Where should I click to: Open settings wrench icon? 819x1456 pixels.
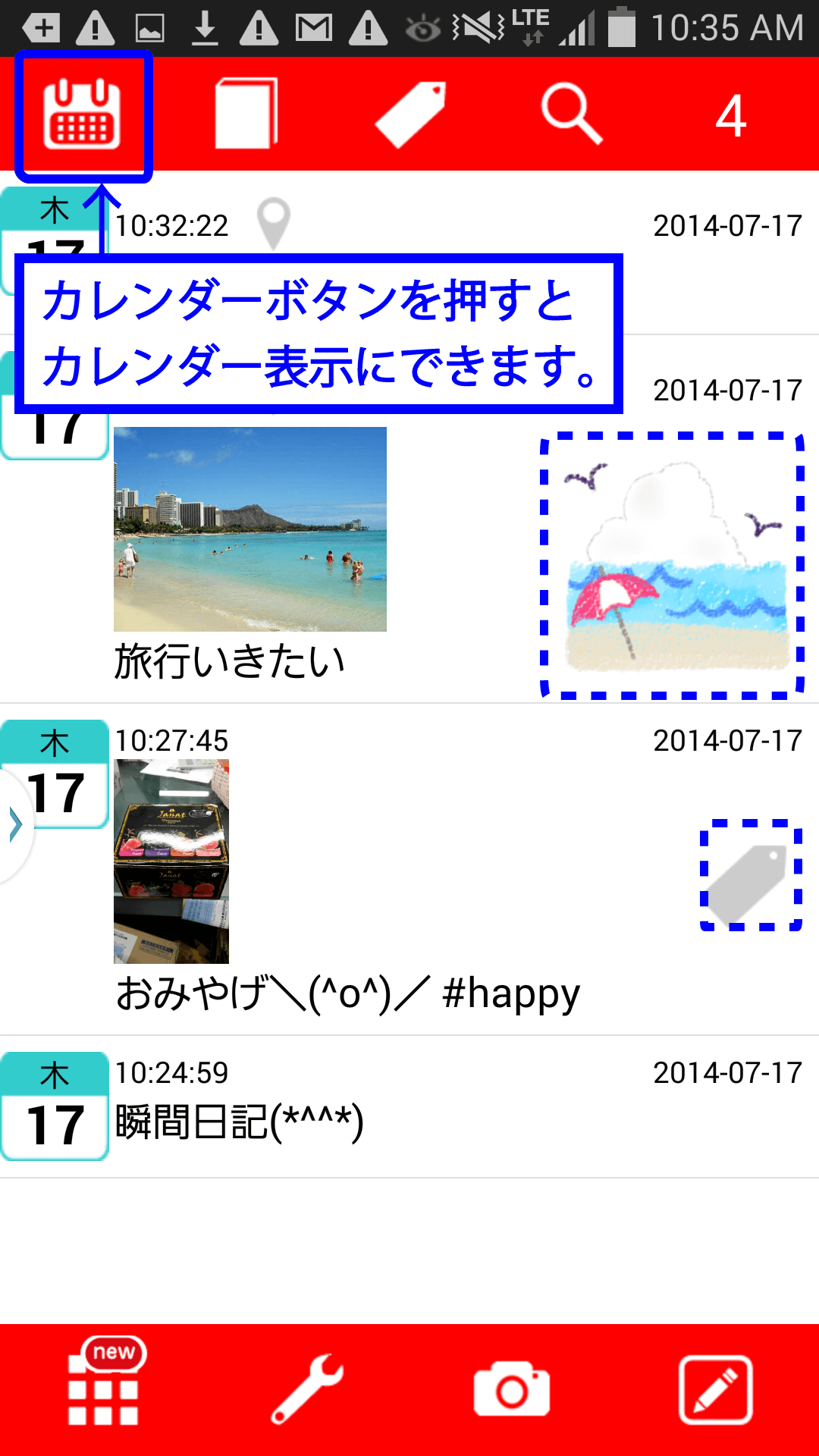(x=307, y=1389)
